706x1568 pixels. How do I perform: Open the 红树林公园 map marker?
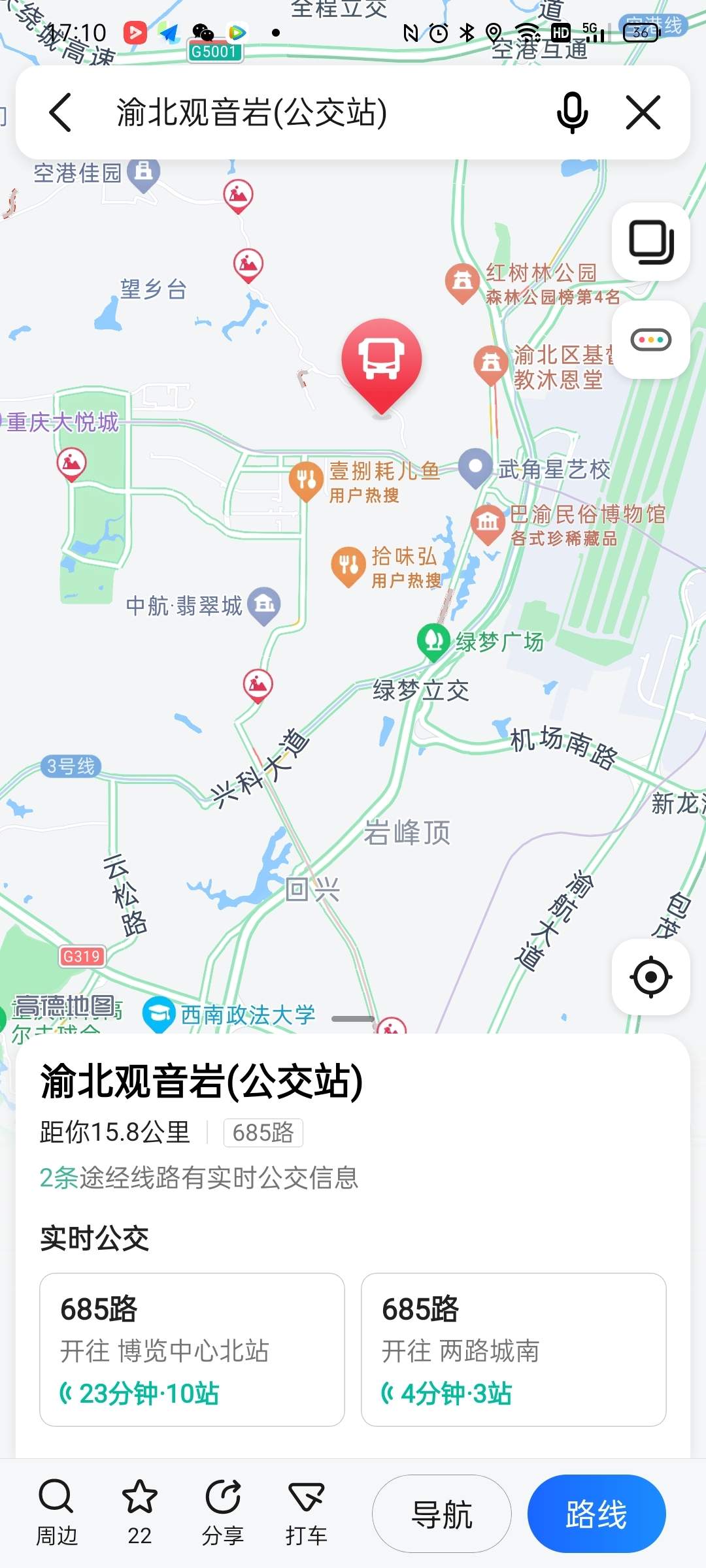click(x=463, y=281)
